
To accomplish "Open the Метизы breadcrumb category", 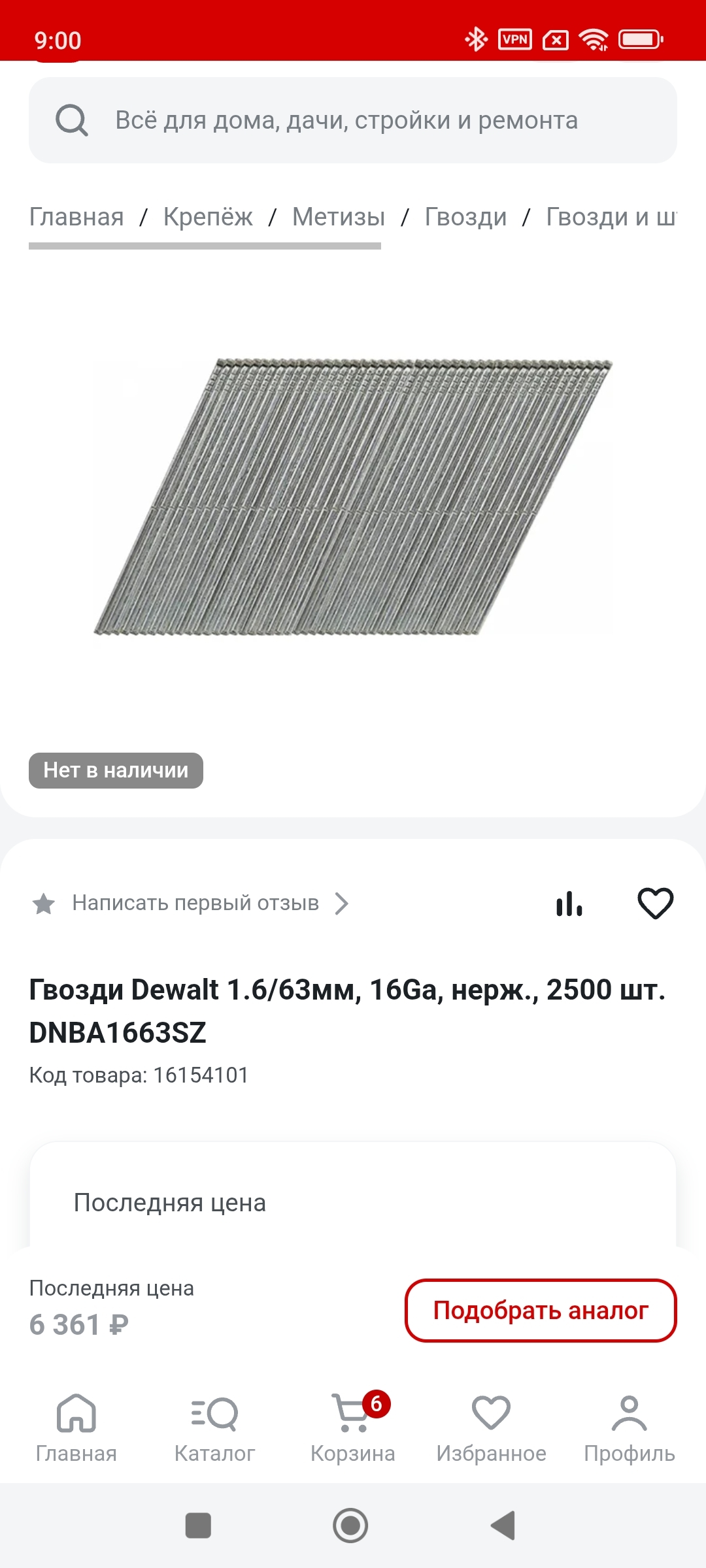I will [339, 217].
